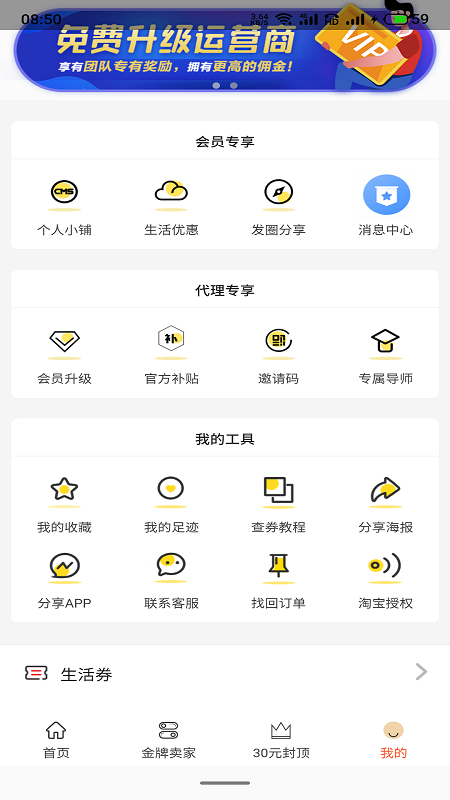Open 找回订单
Screen dimensions: 450x800
pos(279,581)
